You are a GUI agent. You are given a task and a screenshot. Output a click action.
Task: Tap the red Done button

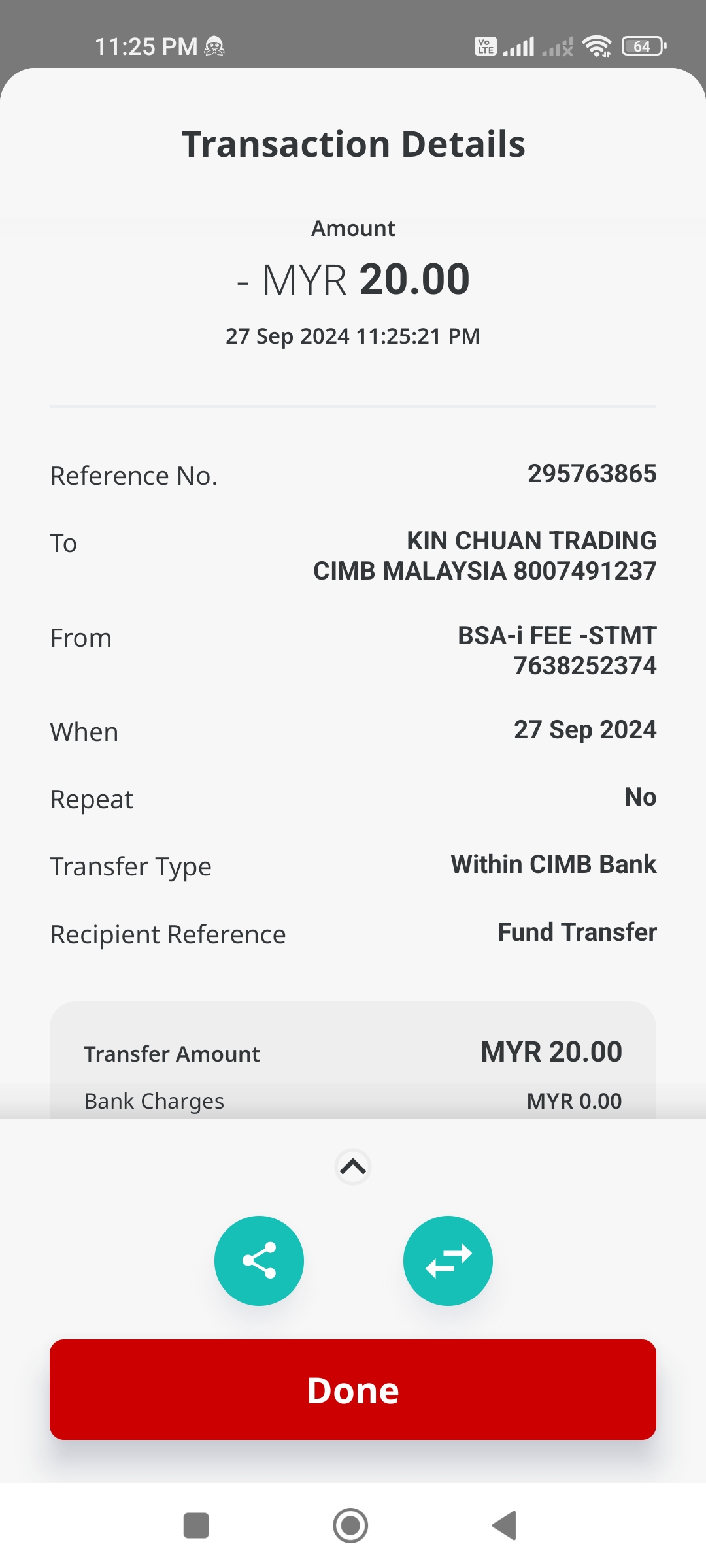coord(353,1390)
